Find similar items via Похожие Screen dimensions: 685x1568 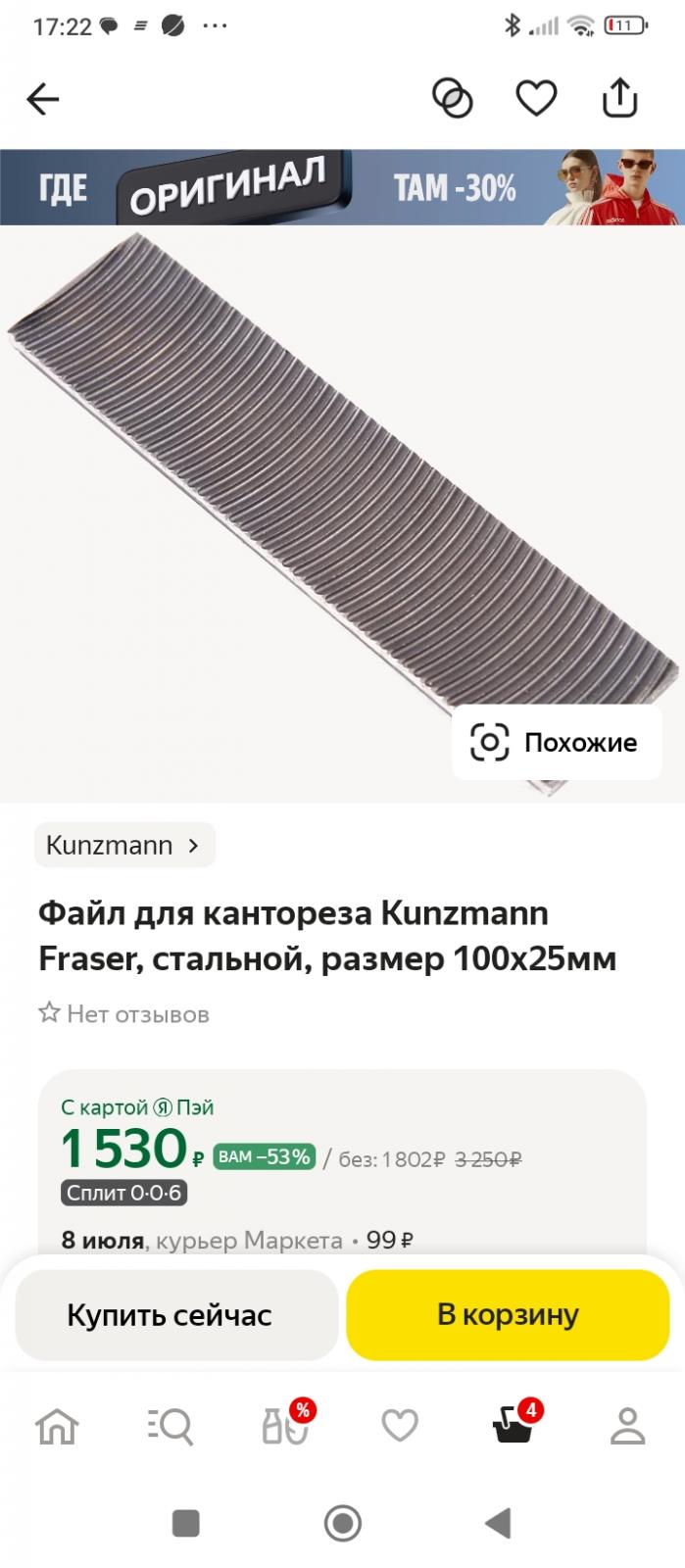click(x=556, y=742)
